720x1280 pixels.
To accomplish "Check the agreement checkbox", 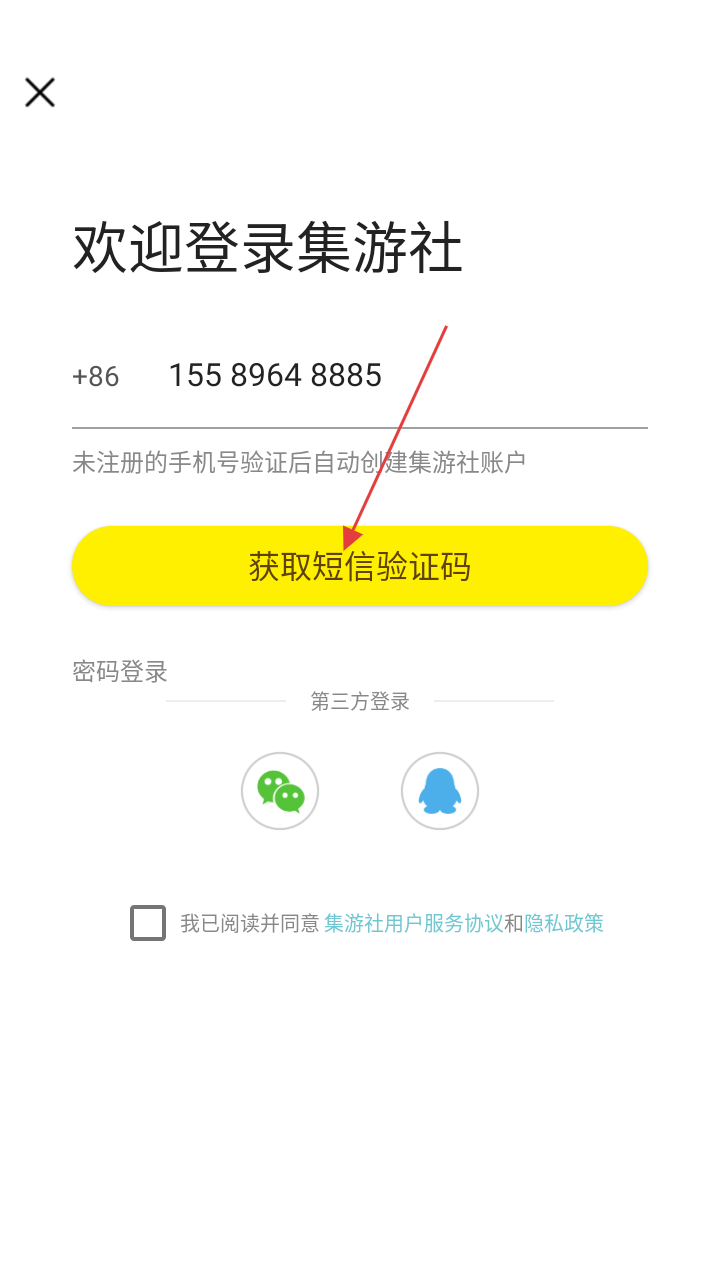I will coord(148,923).
